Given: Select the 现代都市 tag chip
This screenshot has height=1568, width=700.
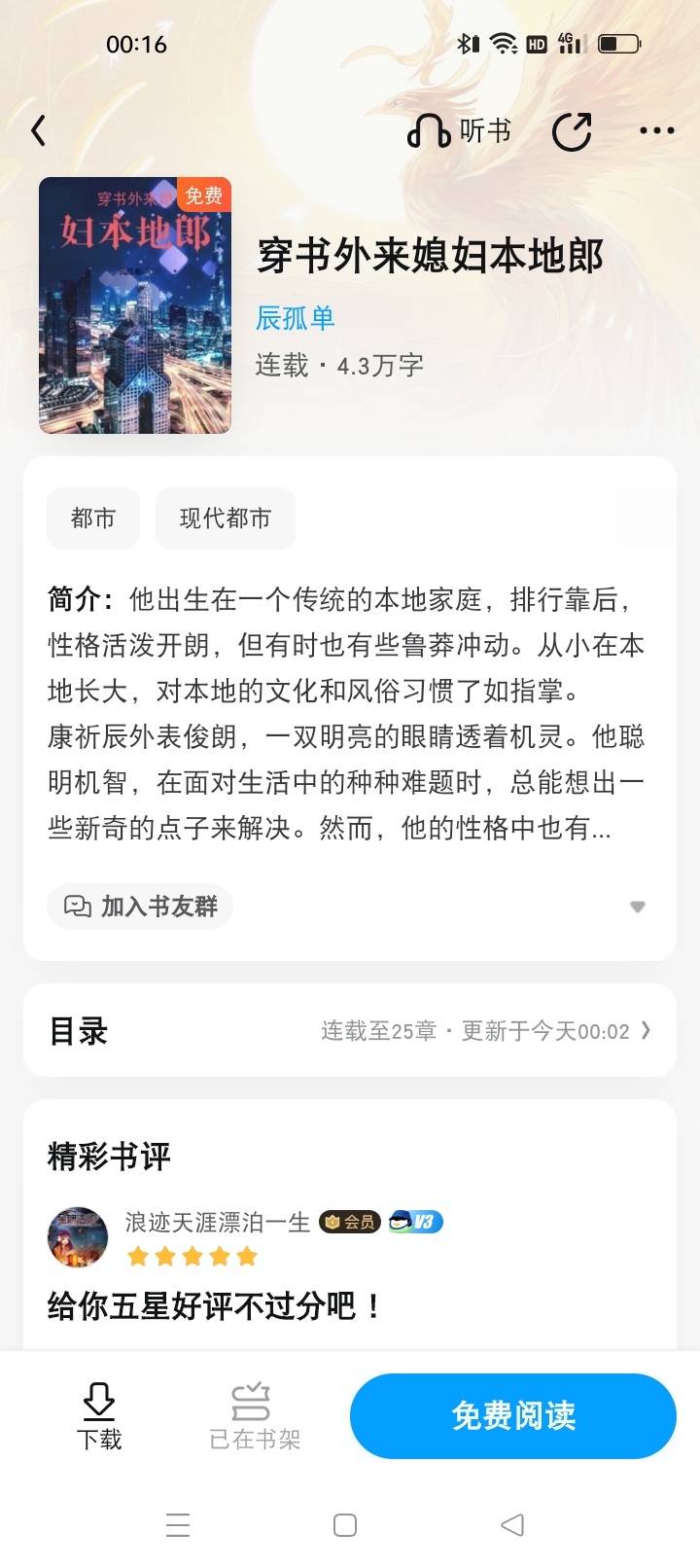Looking at the screenshot, I should 226,518.
